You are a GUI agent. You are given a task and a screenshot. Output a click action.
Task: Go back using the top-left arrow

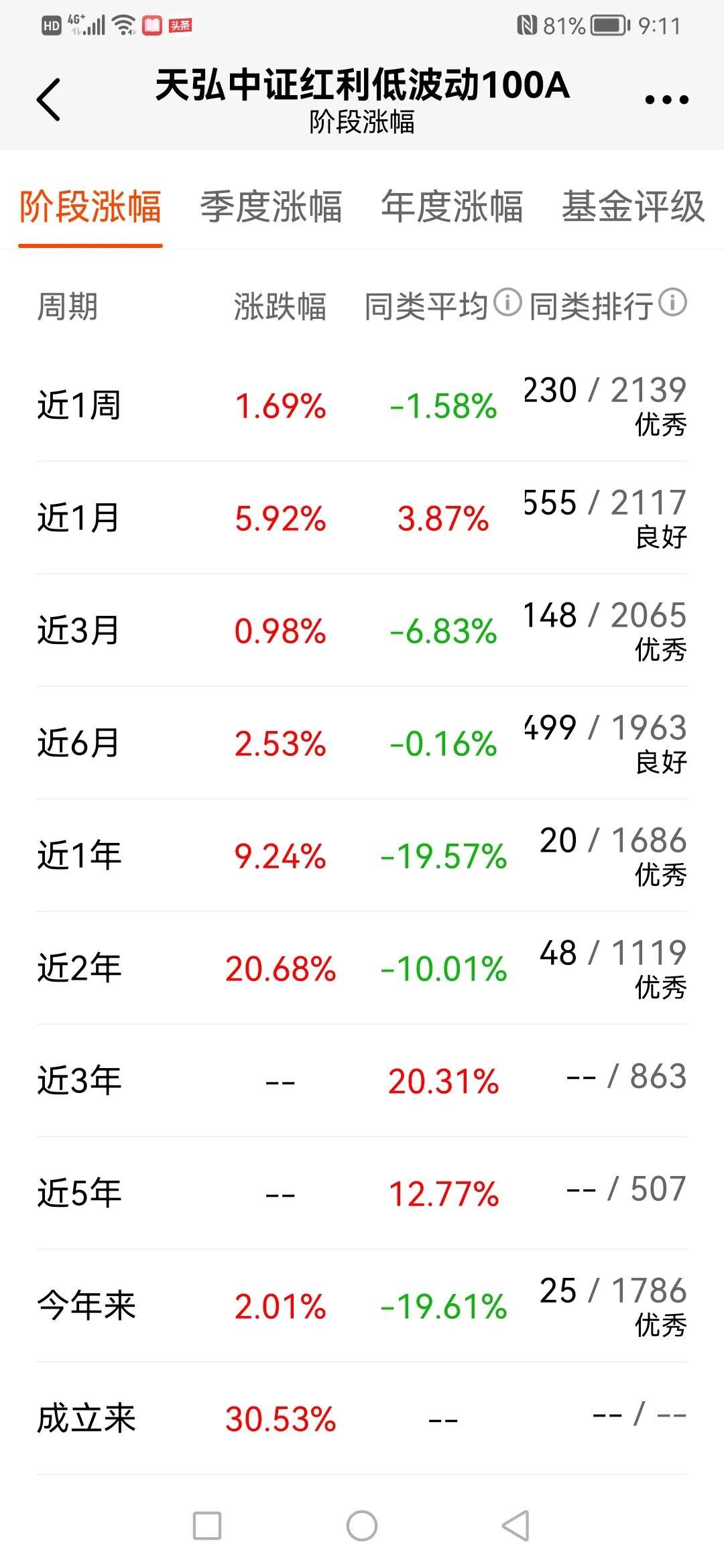48,100
